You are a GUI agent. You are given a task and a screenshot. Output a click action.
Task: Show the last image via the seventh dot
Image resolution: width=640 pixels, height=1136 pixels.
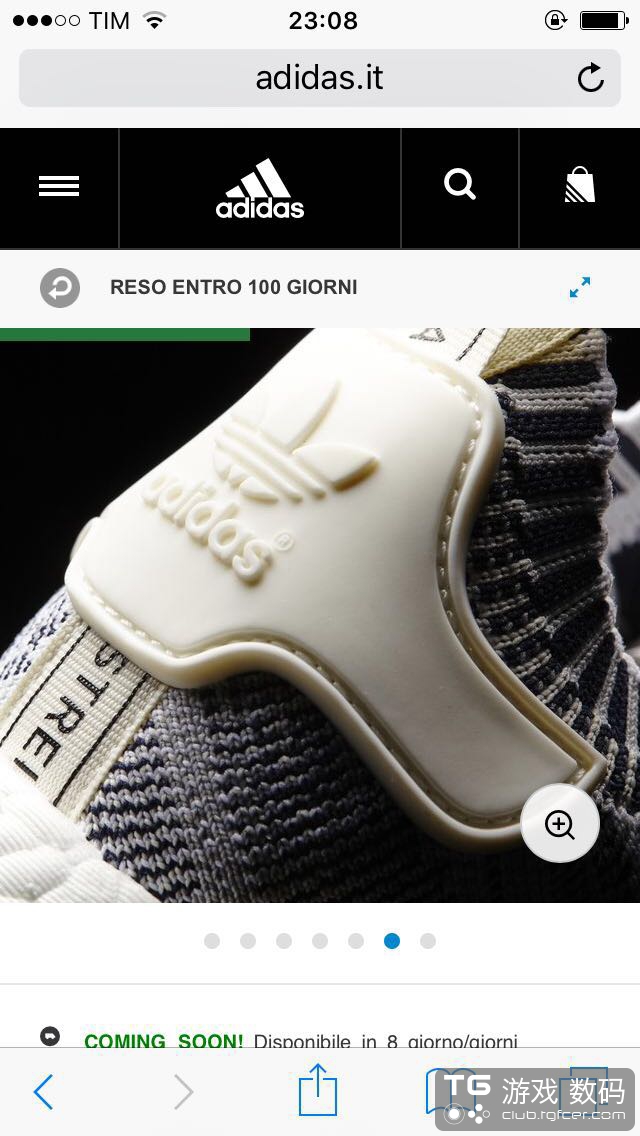pos(428,941)
